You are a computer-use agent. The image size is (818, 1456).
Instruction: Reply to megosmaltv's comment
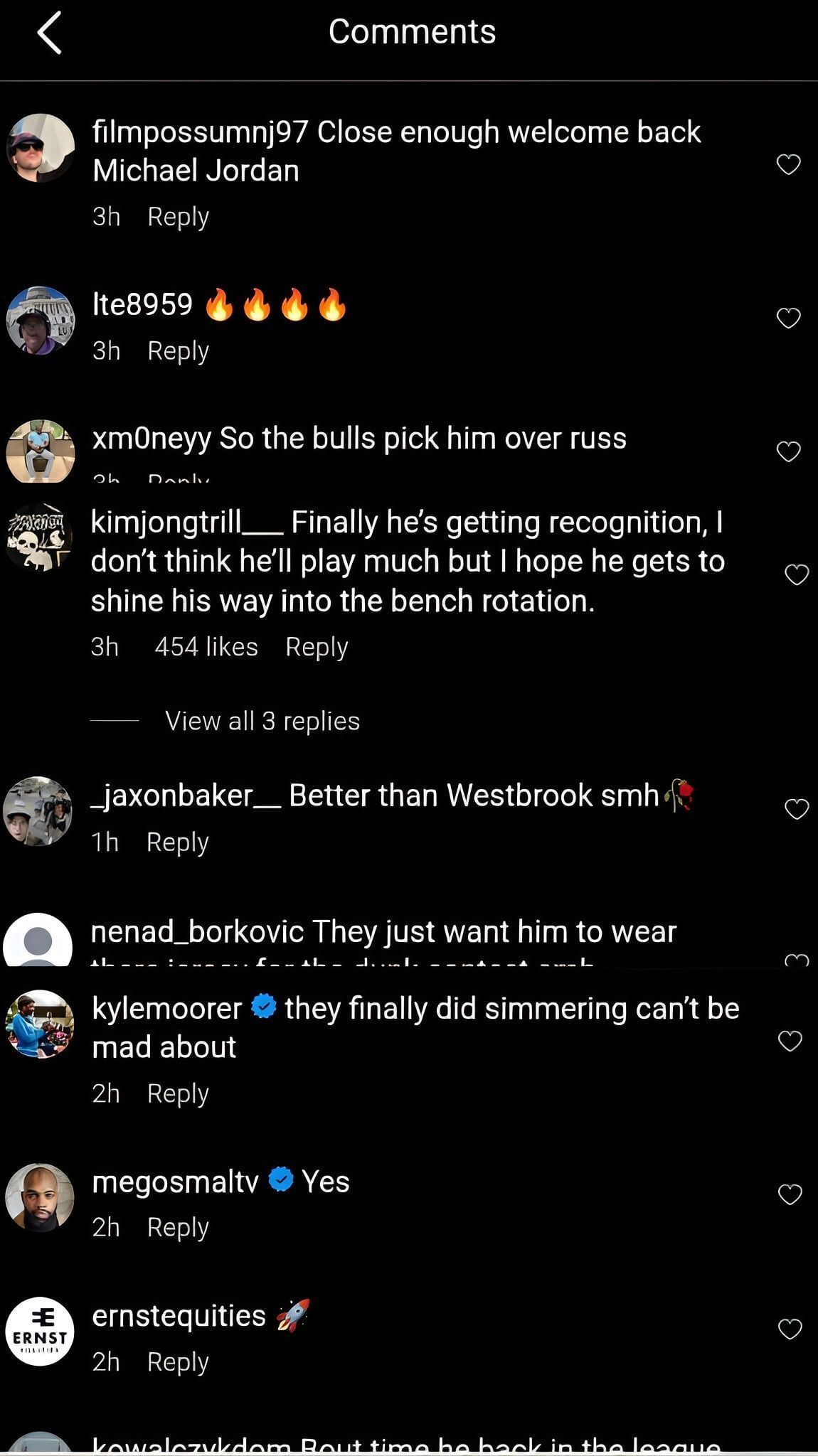click(178, 1228)
